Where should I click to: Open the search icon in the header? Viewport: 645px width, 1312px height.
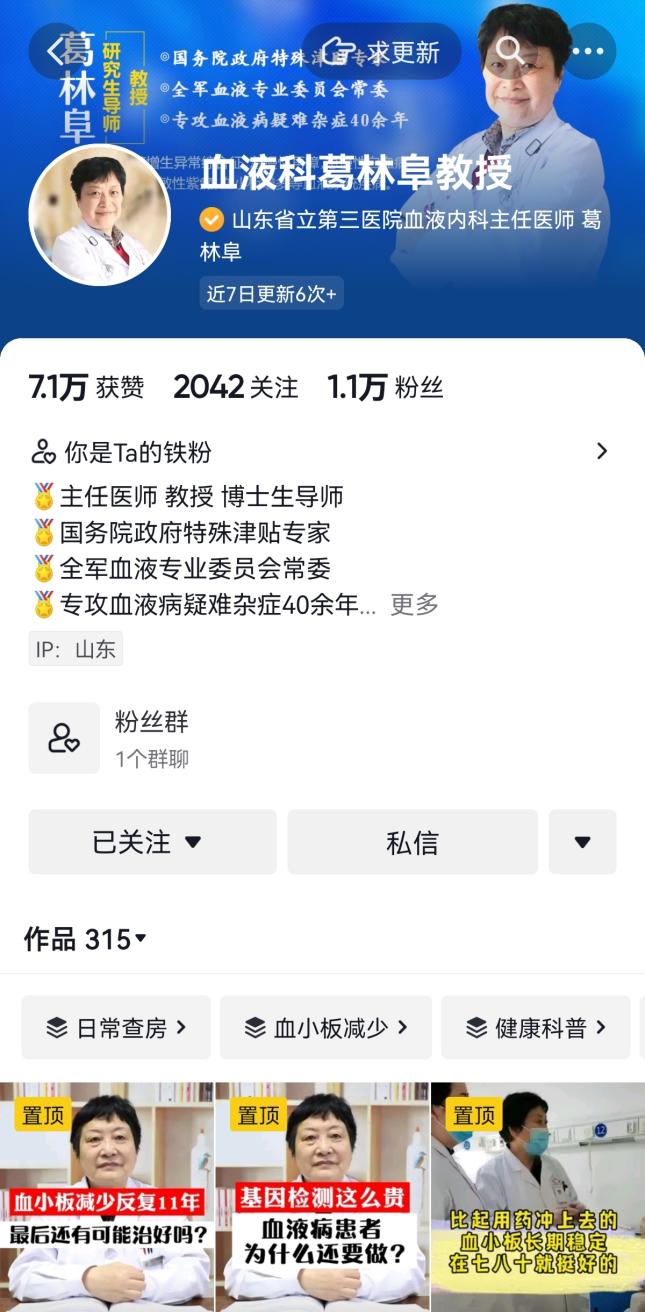point(509,50)
